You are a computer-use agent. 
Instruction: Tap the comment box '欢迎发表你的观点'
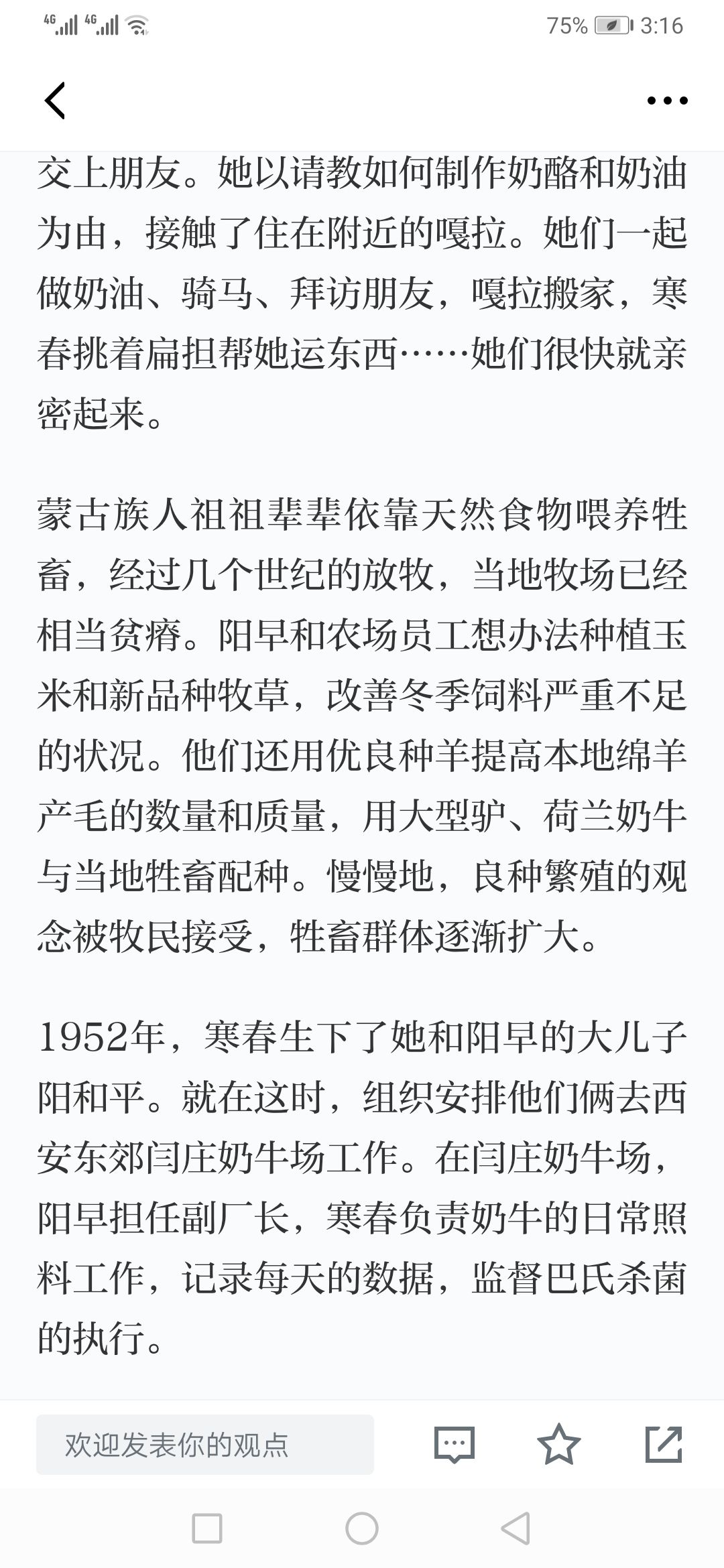pyautogui.click(x=205, y=1445)
